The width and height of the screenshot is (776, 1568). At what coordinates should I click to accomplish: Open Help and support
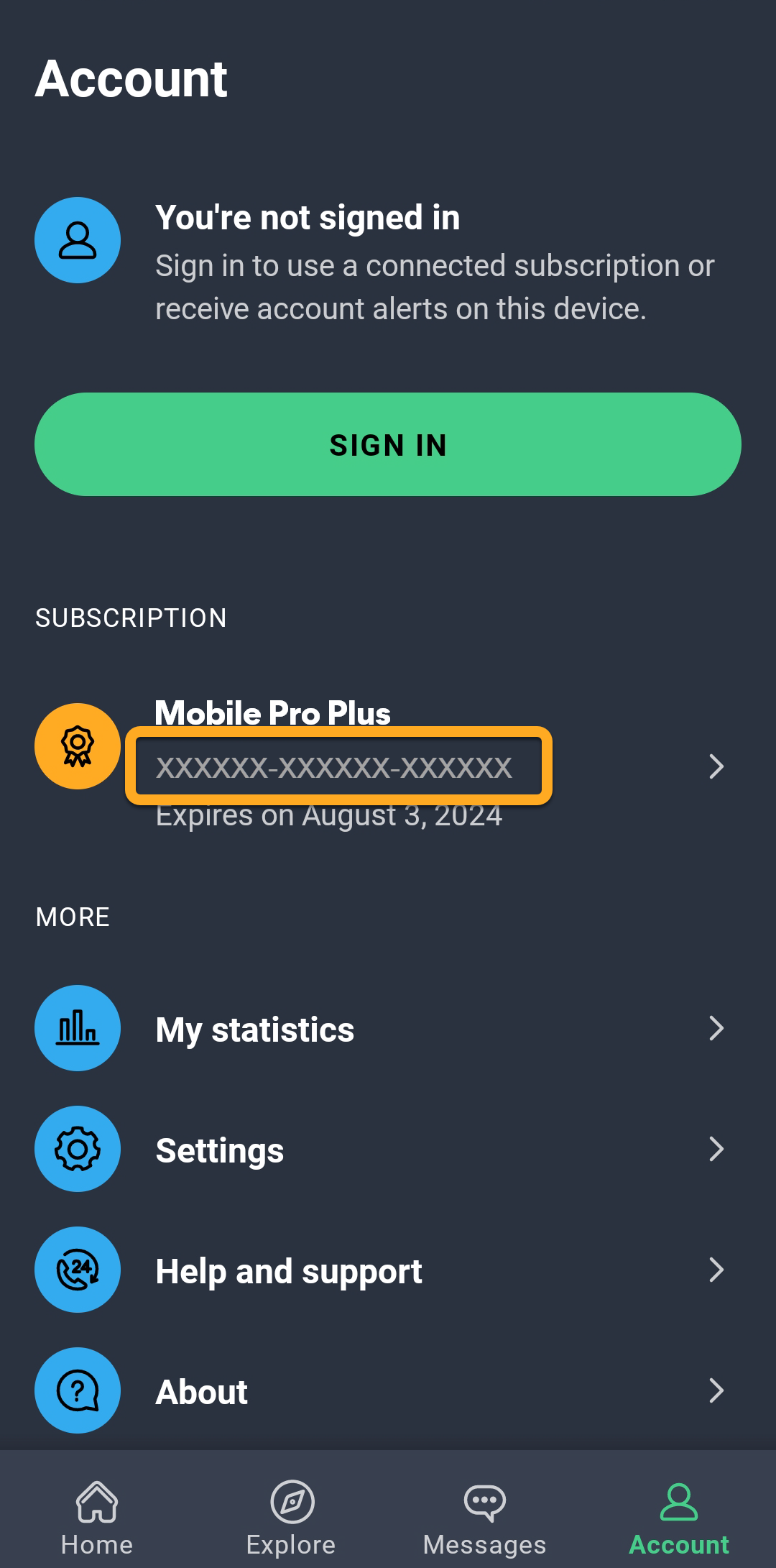tap(388, 1270)
